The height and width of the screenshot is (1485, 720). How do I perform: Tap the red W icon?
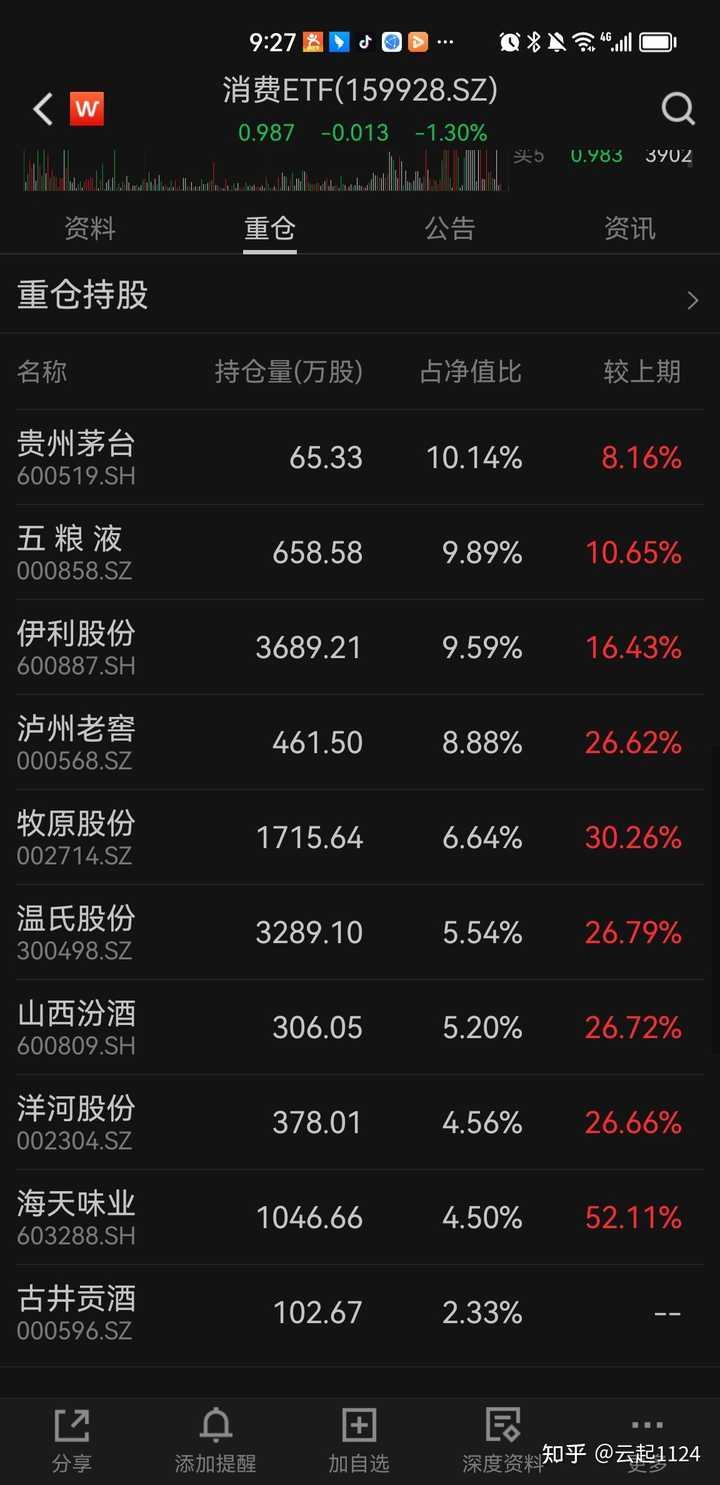pos(86,109)
